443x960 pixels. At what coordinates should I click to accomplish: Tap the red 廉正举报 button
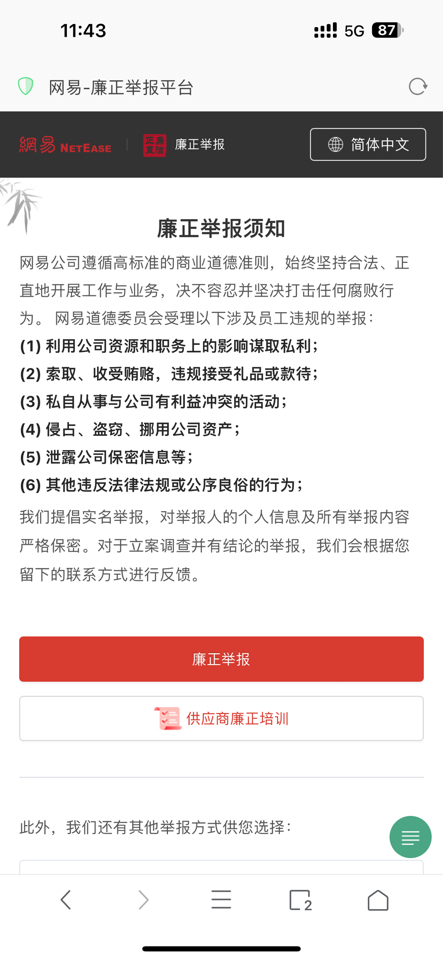pos(222,659)
